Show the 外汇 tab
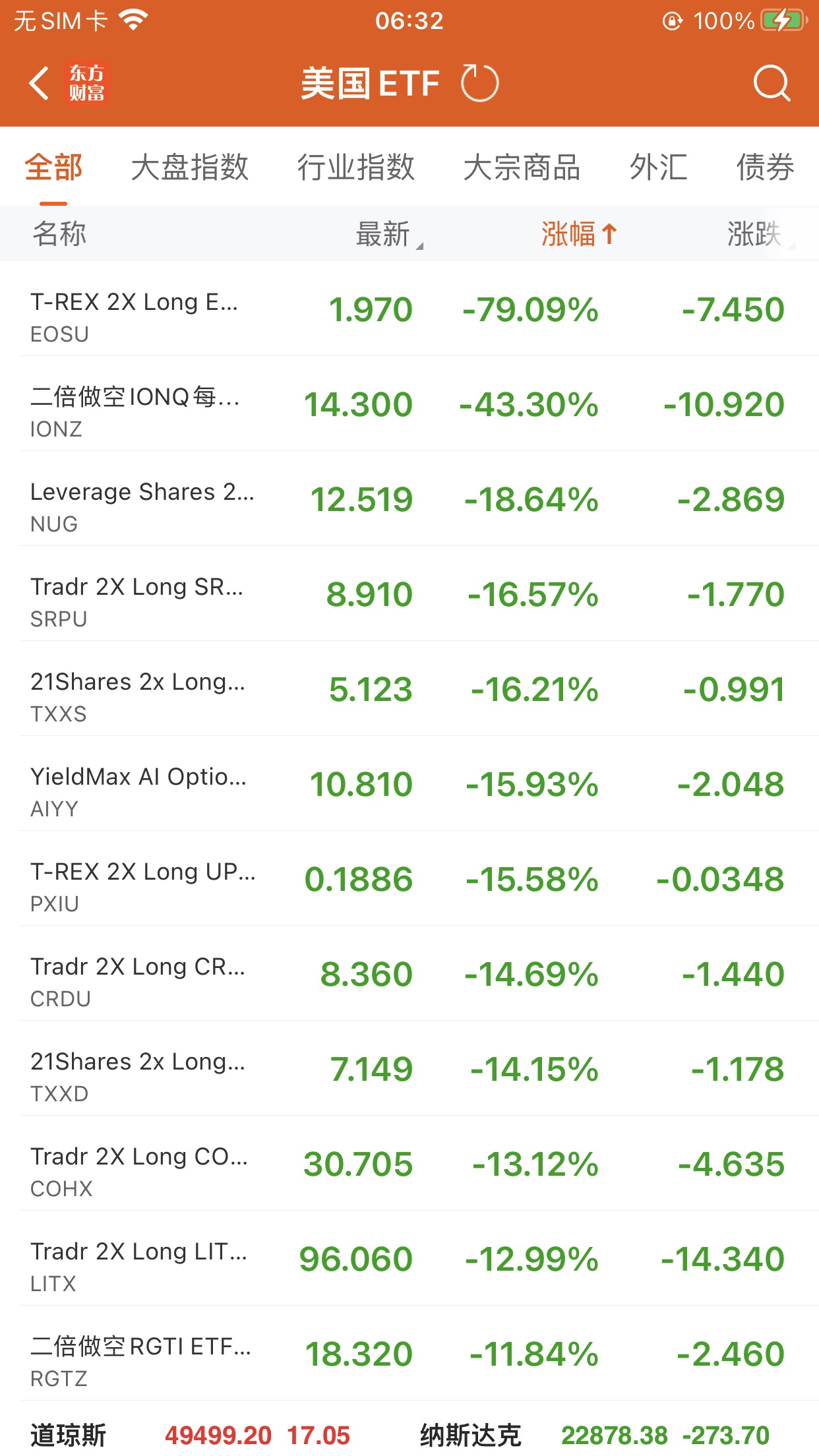This screenshot has width=819, height=1456. pyautogui.click(x=658, y=167)
